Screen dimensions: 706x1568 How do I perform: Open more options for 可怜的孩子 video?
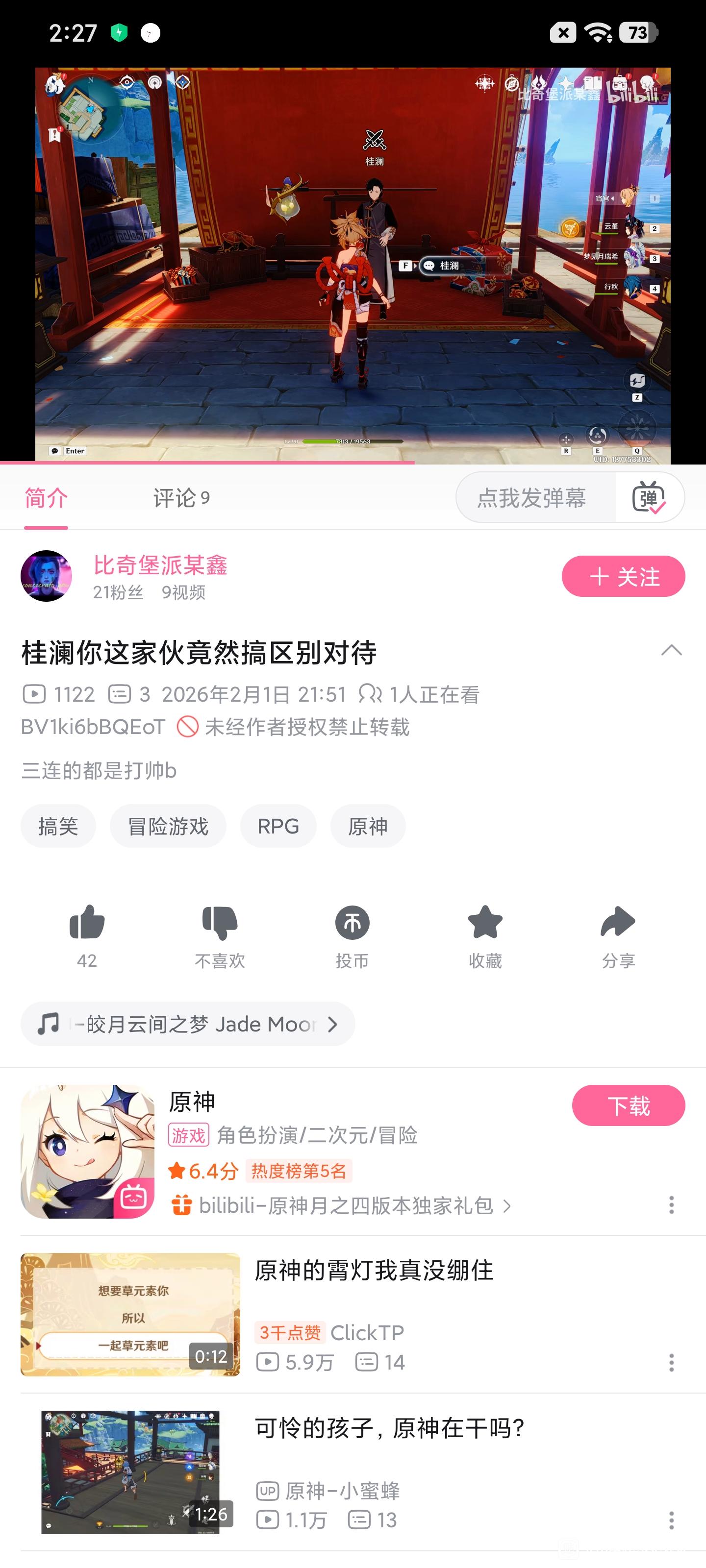tap(671, 1520)
